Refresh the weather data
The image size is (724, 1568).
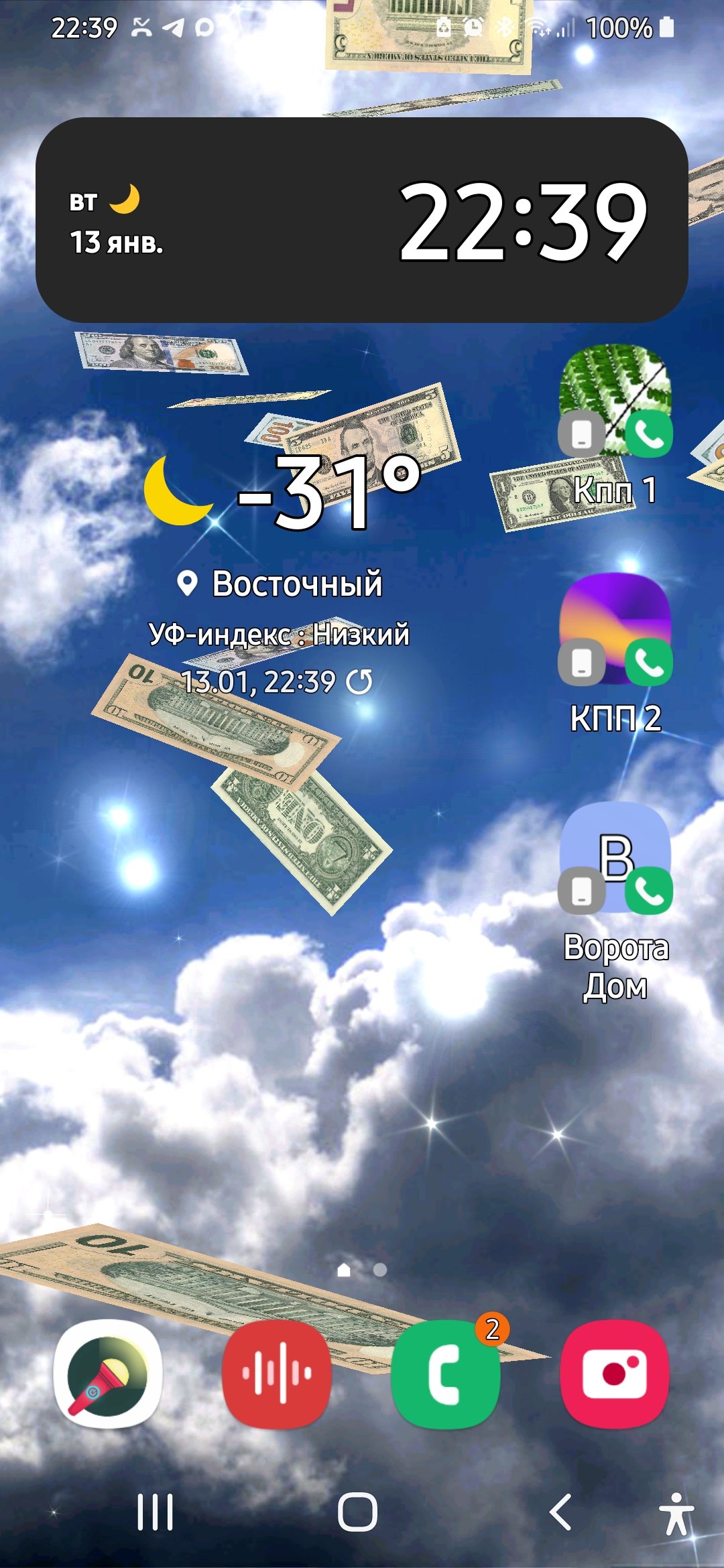[359, 682]
